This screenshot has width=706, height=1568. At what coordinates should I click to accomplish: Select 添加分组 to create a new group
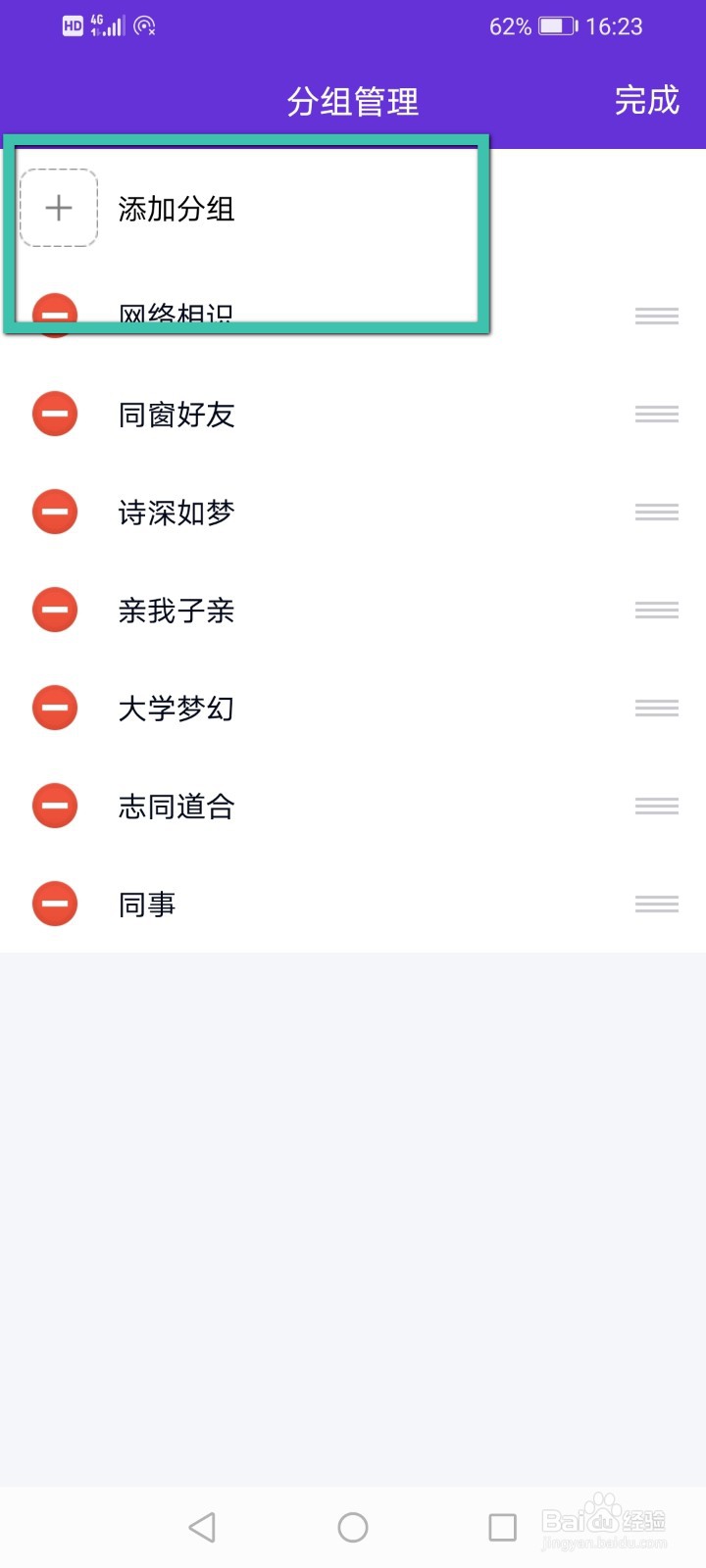176,209
